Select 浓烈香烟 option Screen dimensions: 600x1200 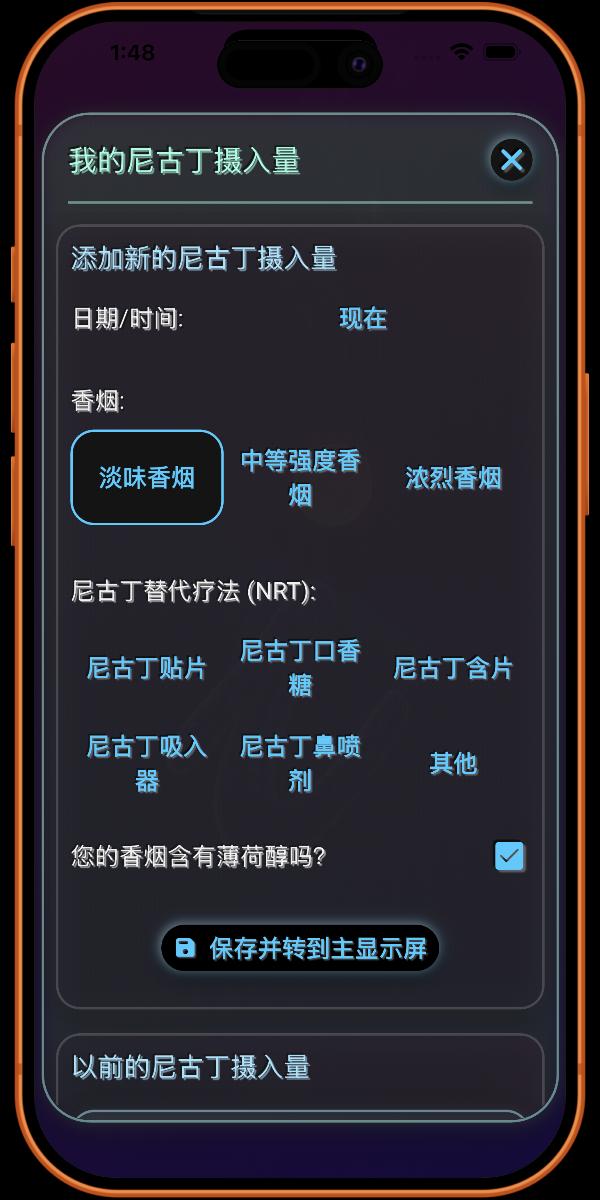tap(453, 478)
